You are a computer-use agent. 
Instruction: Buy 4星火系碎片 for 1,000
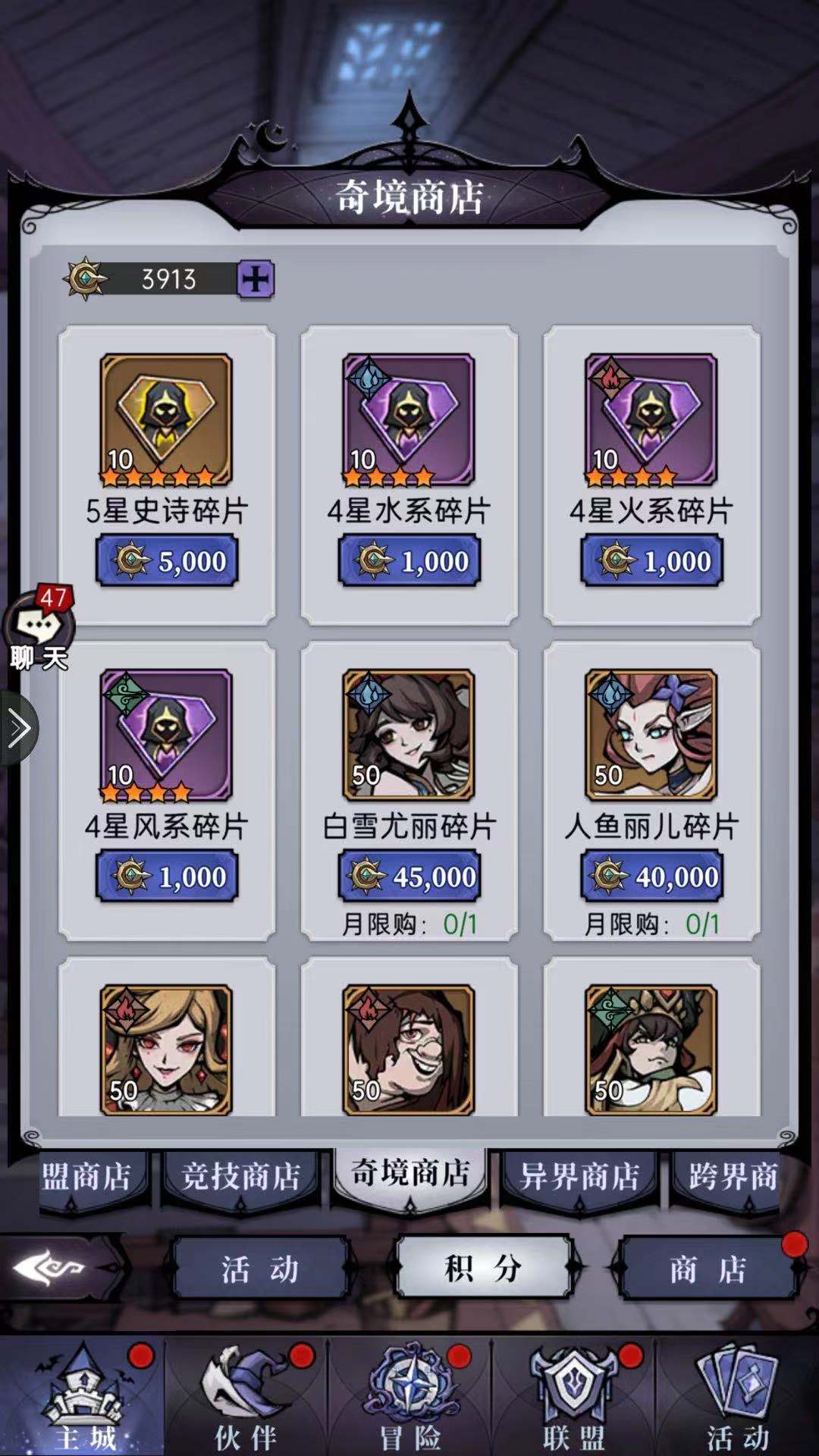coord(652,561)
